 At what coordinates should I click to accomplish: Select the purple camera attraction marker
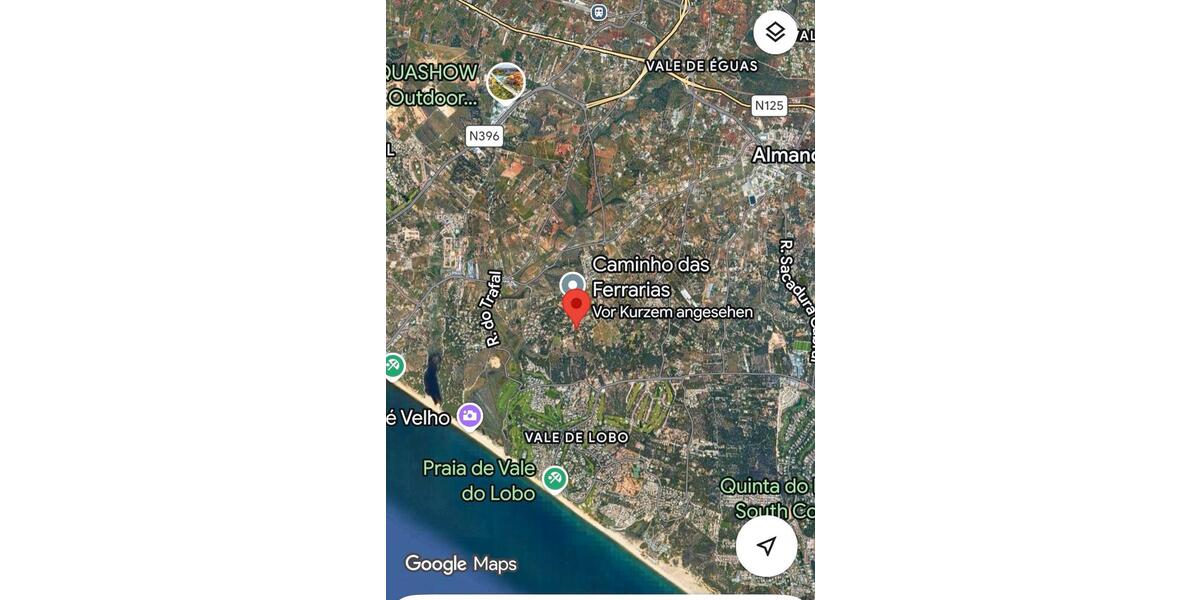470,416
